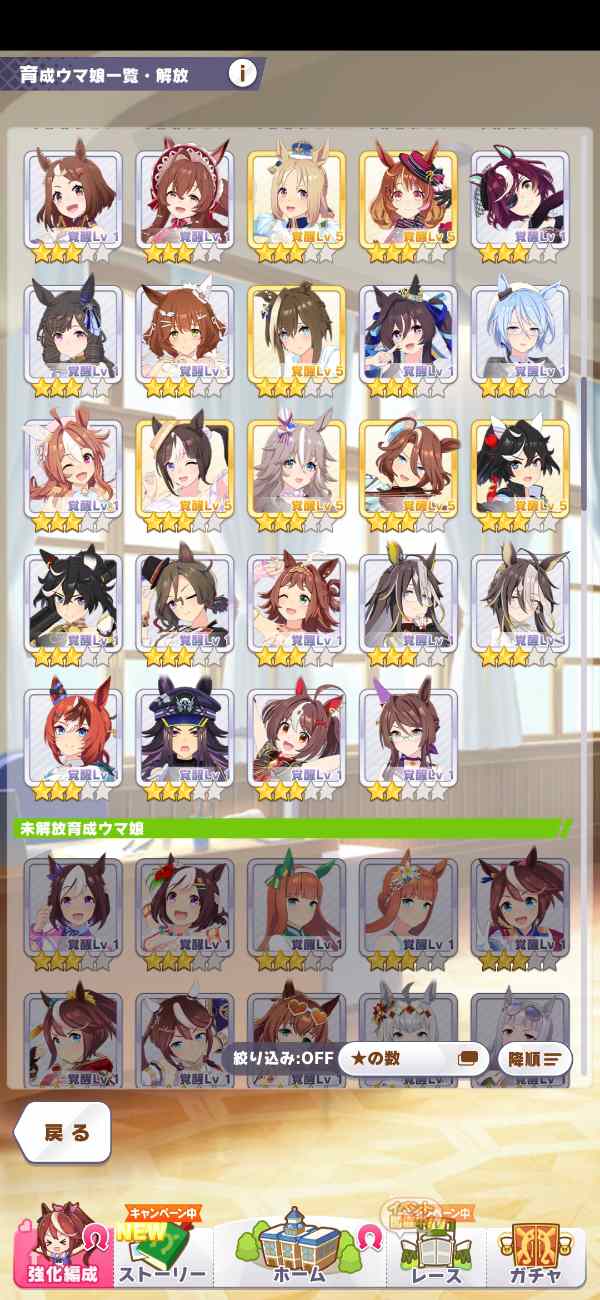600x1300 pixels.
Task: Open the ★の数 sort criteria selector
Action: coord(412,1058)
